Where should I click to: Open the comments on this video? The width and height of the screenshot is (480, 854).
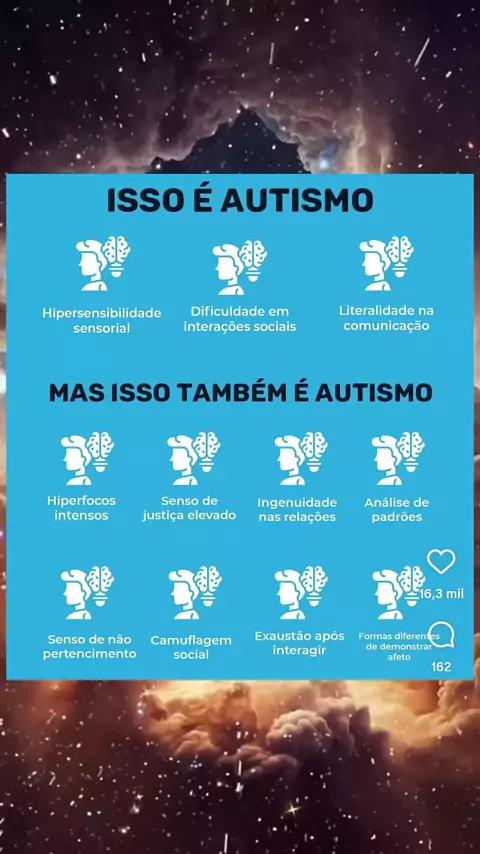pyautogui.click(x=441, y=635)
